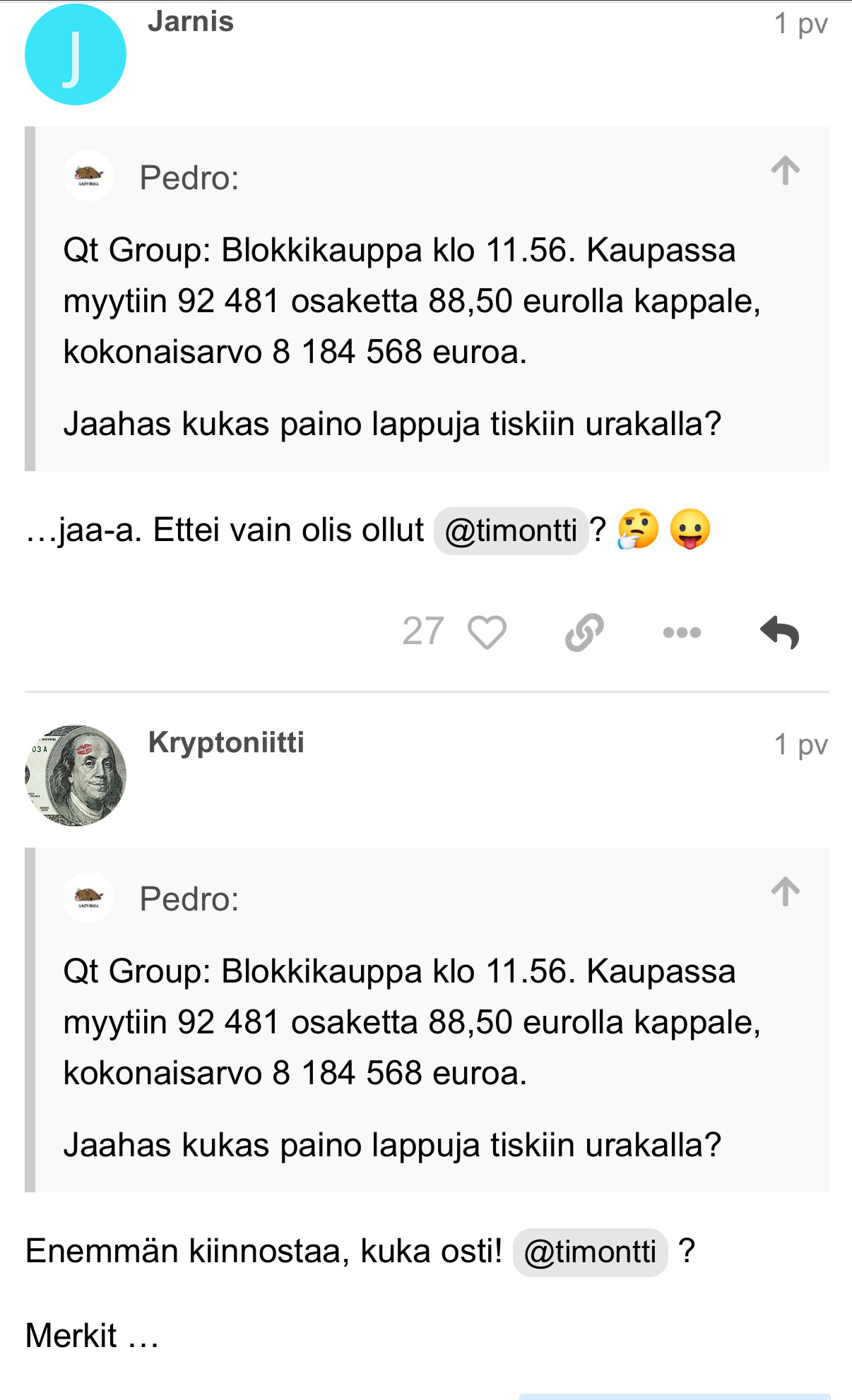The width and height of the screenshot is (852, 1400).
Task: Copy the link to Jarnis's post
Action: pos(584,632)
